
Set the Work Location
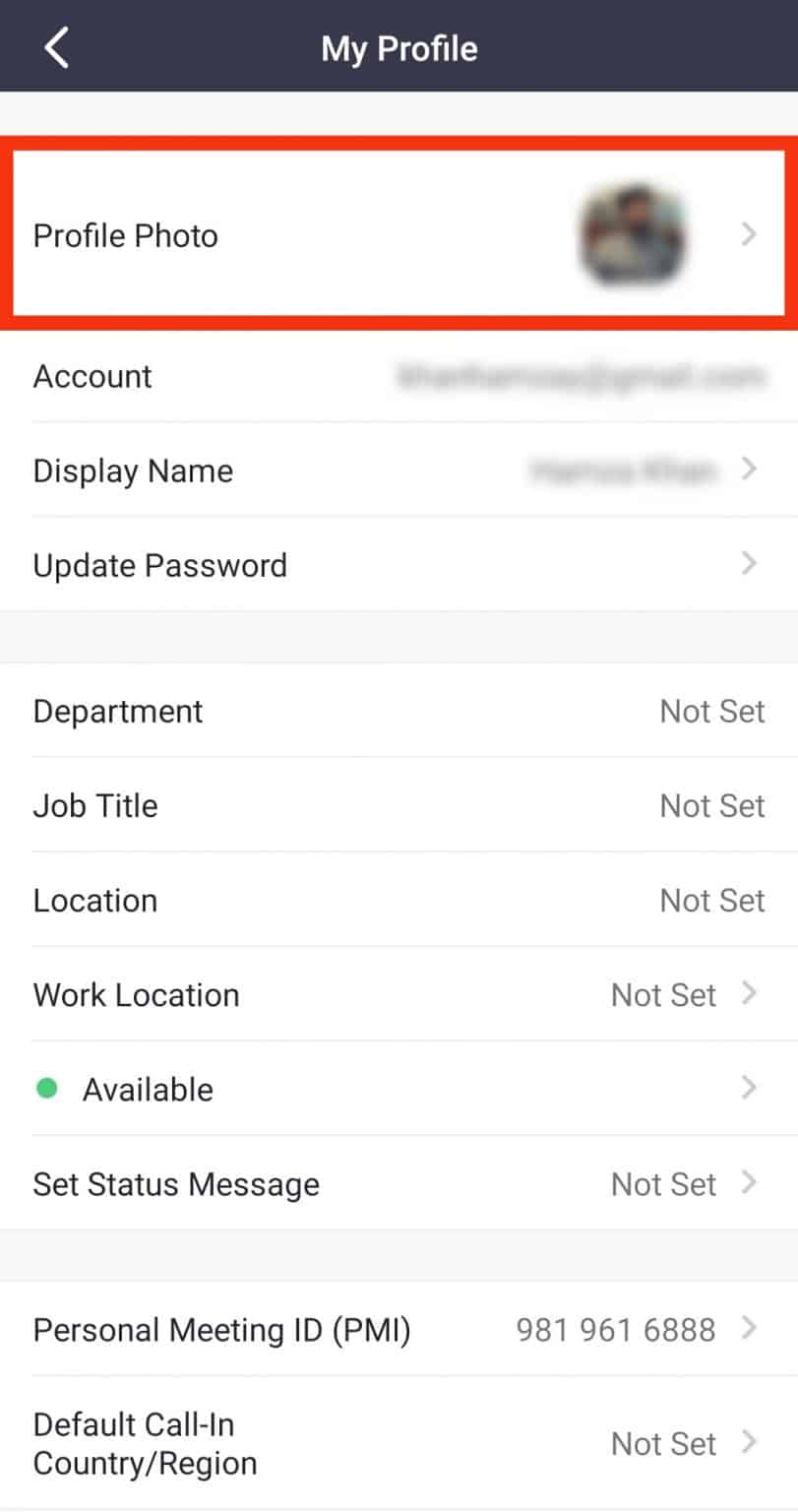click(x=399, y=994)
